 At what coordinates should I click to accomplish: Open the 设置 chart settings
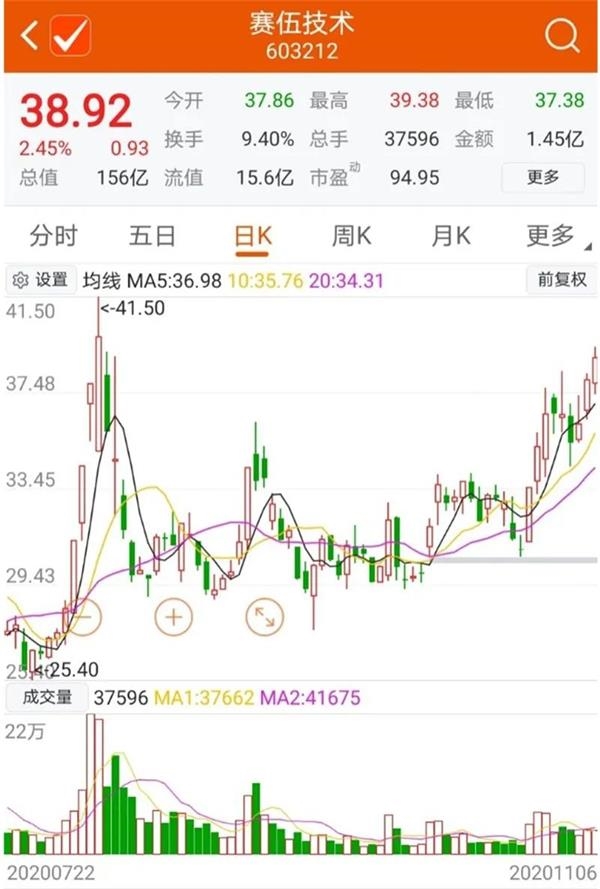pos(41,280)
